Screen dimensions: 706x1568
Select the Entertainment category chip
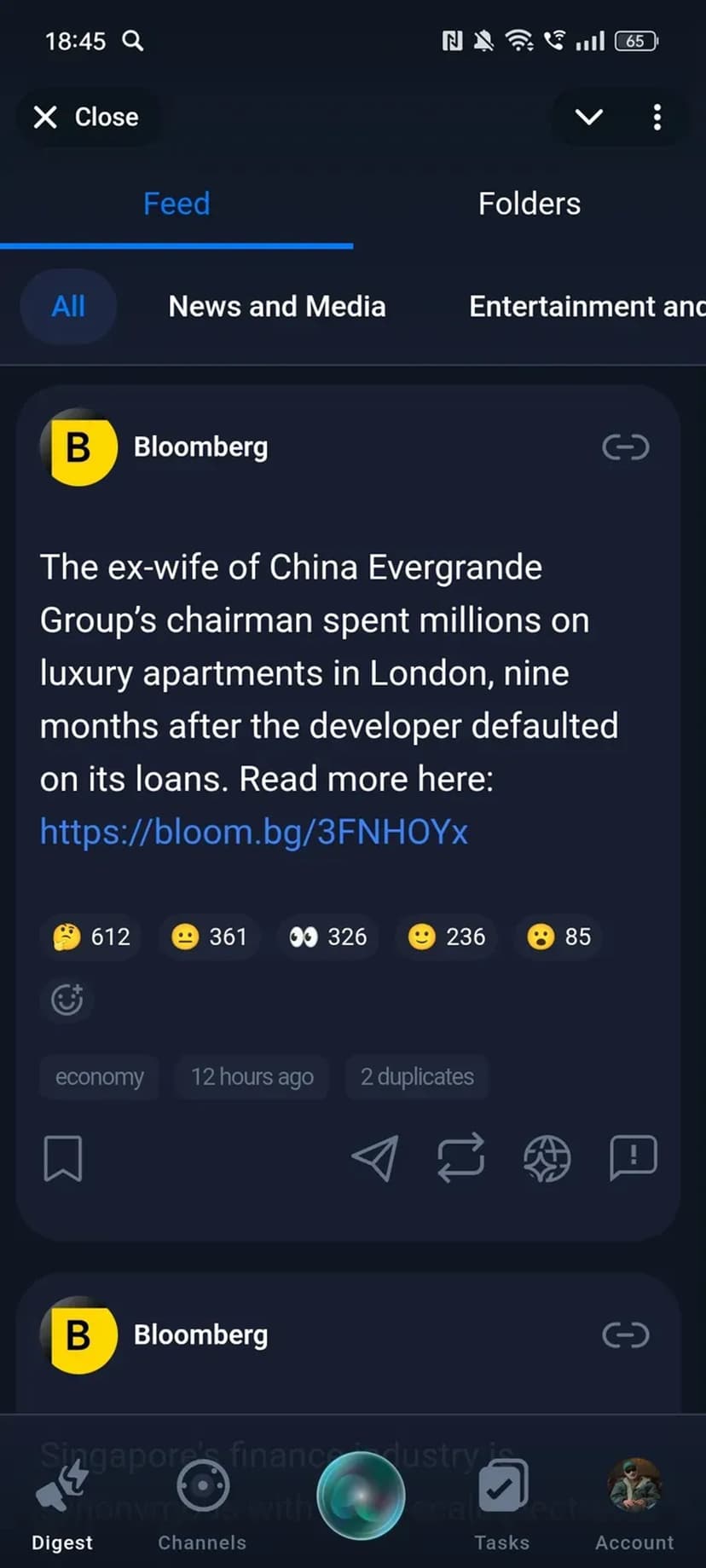pos(587,307)
